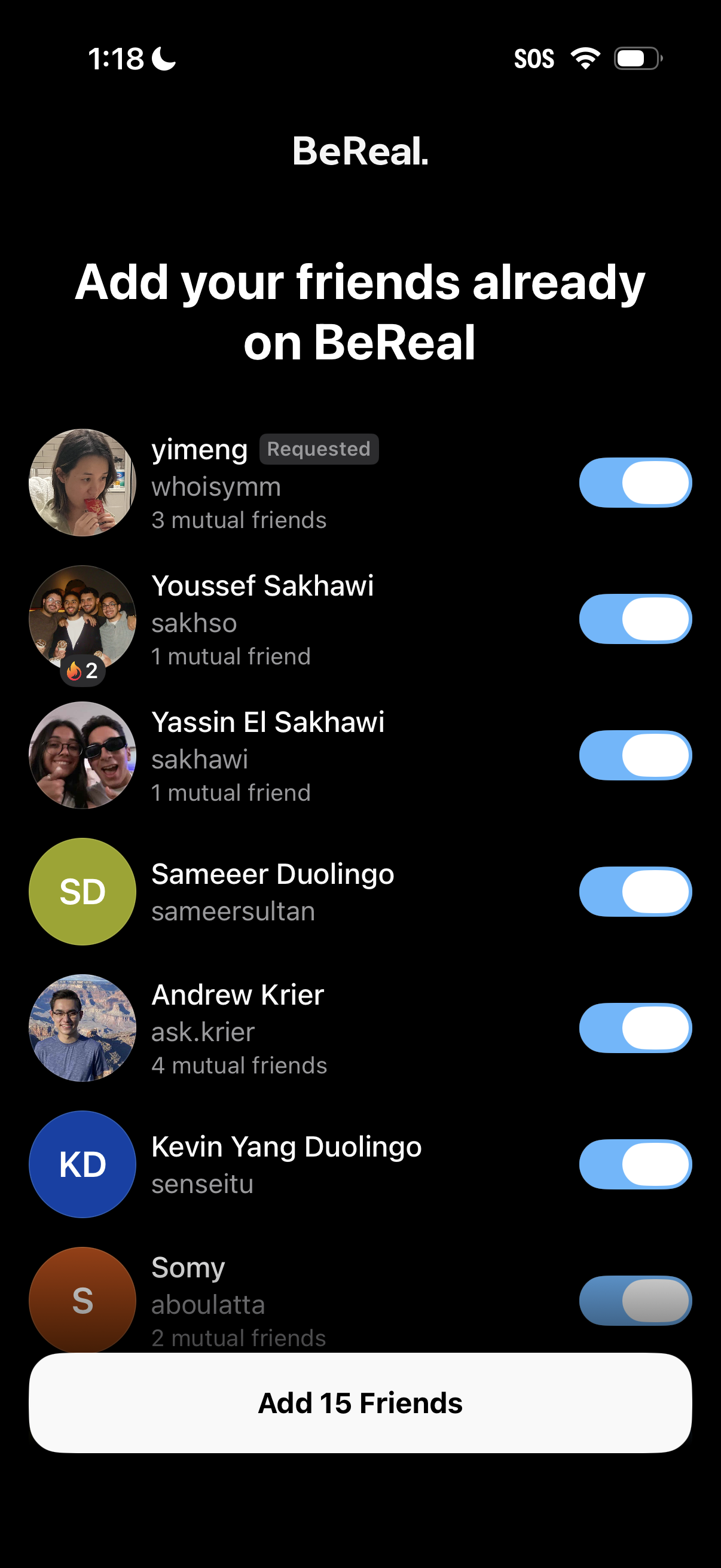Screen dimensions: 721x1568
Task: Click the Requested badge beside yimeng
Action: [319, 449]
